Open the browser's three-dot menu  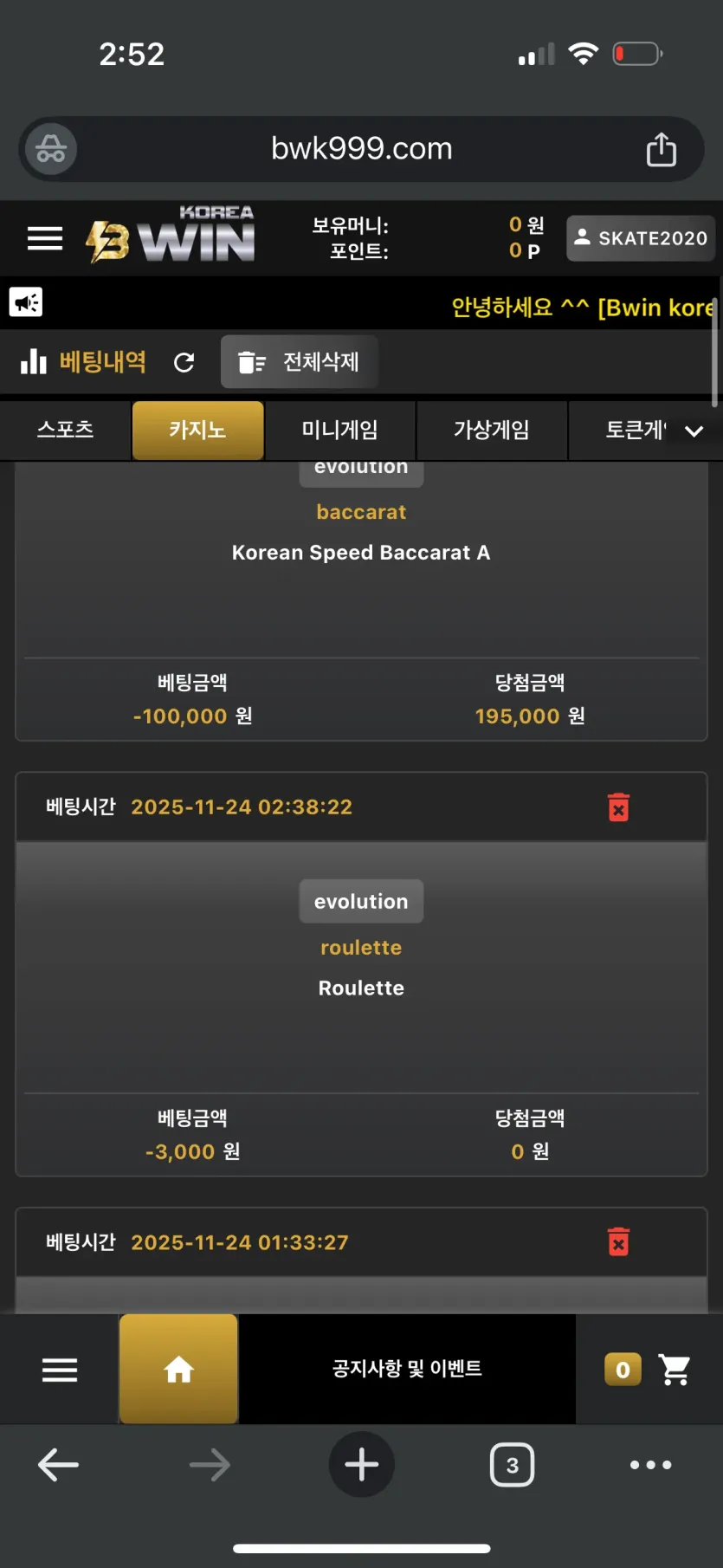point(650,1465)
